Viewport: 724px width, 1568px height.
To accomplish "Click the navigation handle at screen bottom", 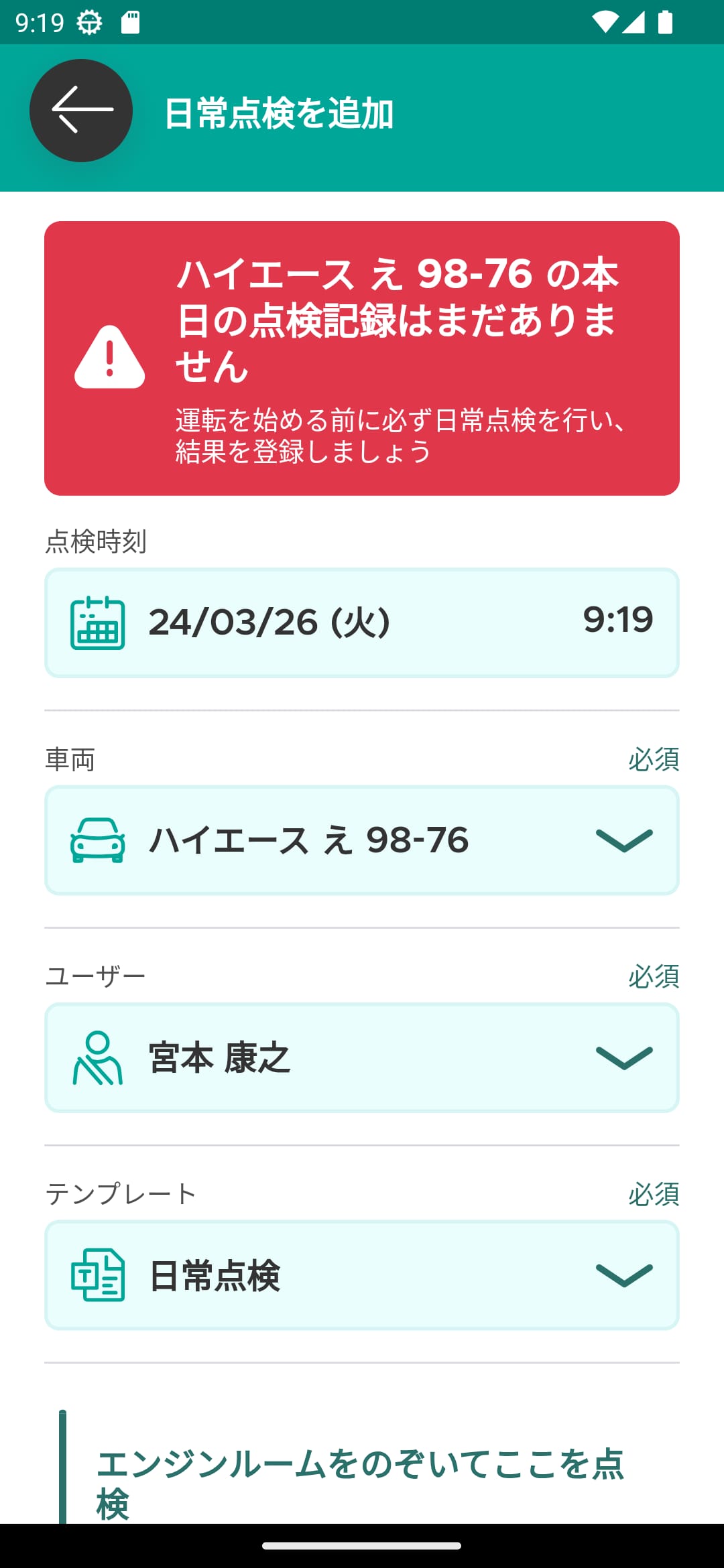I will coord(362,1547).
